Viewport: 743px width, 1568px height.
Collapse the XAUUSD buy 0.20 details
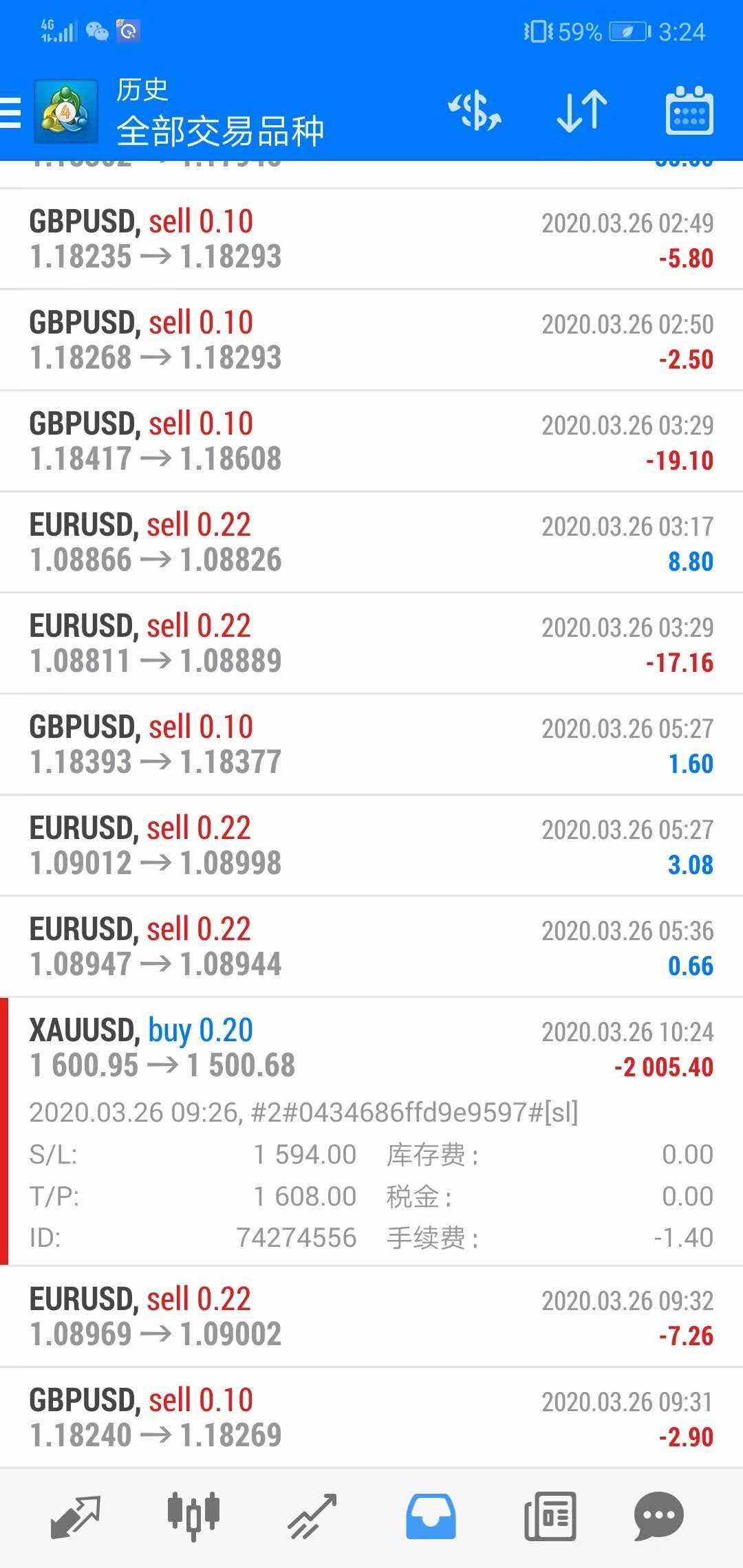371,1049
